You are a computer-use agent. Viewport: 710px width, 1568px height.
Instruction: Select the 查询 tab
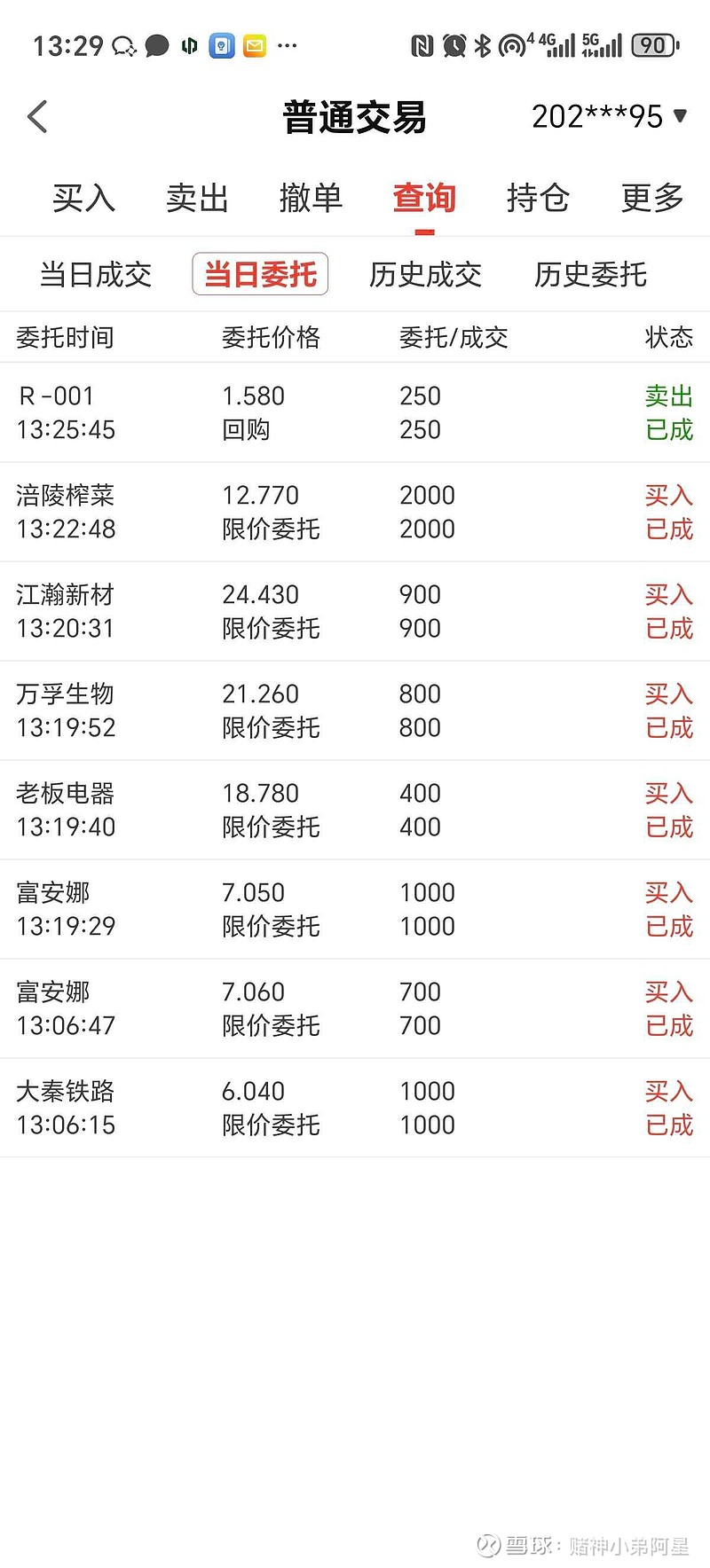pos(424,198)
